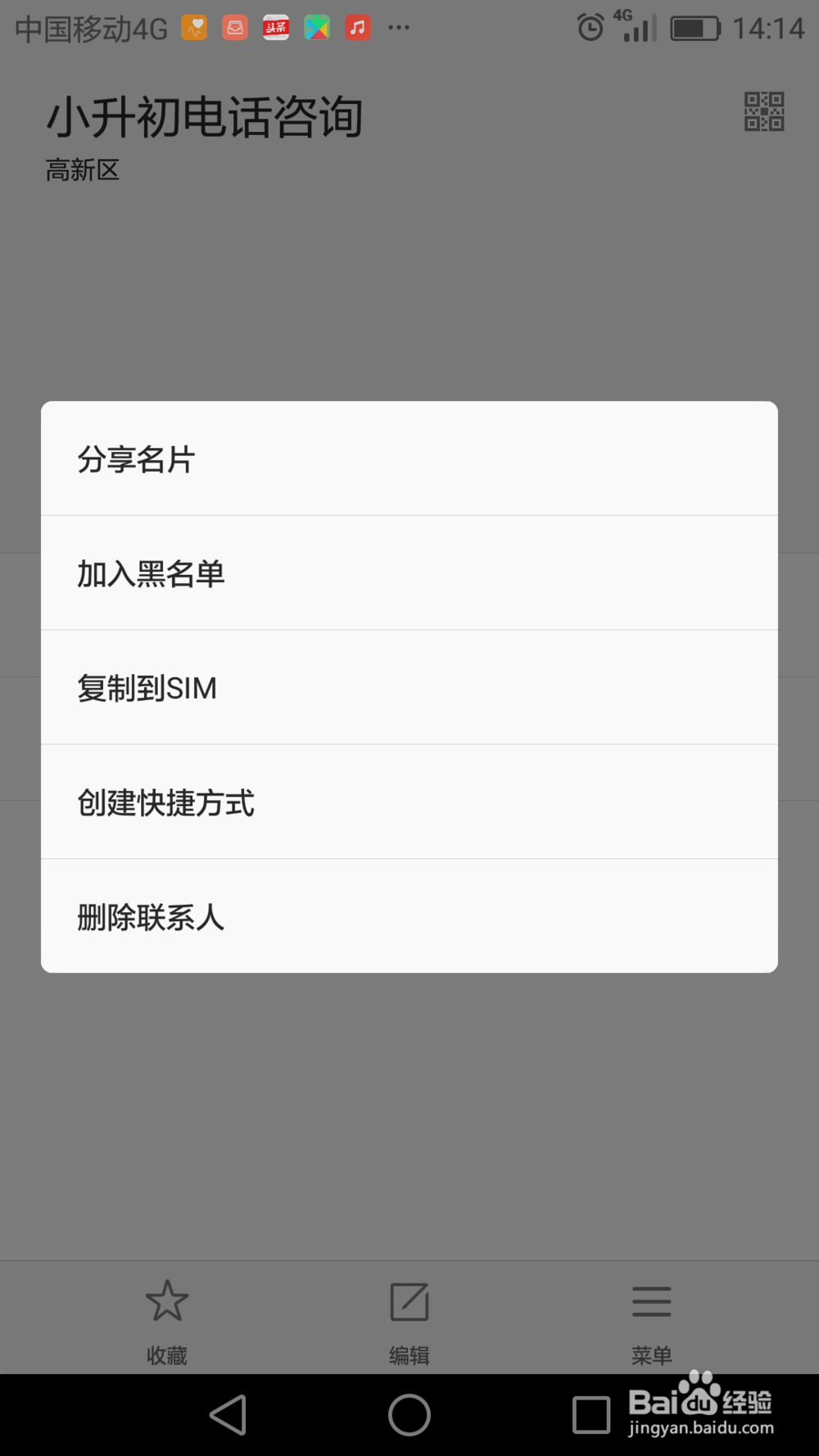Tap the music app notification icon
Viewport: 819px width, 1456px height.
[357, 27]
